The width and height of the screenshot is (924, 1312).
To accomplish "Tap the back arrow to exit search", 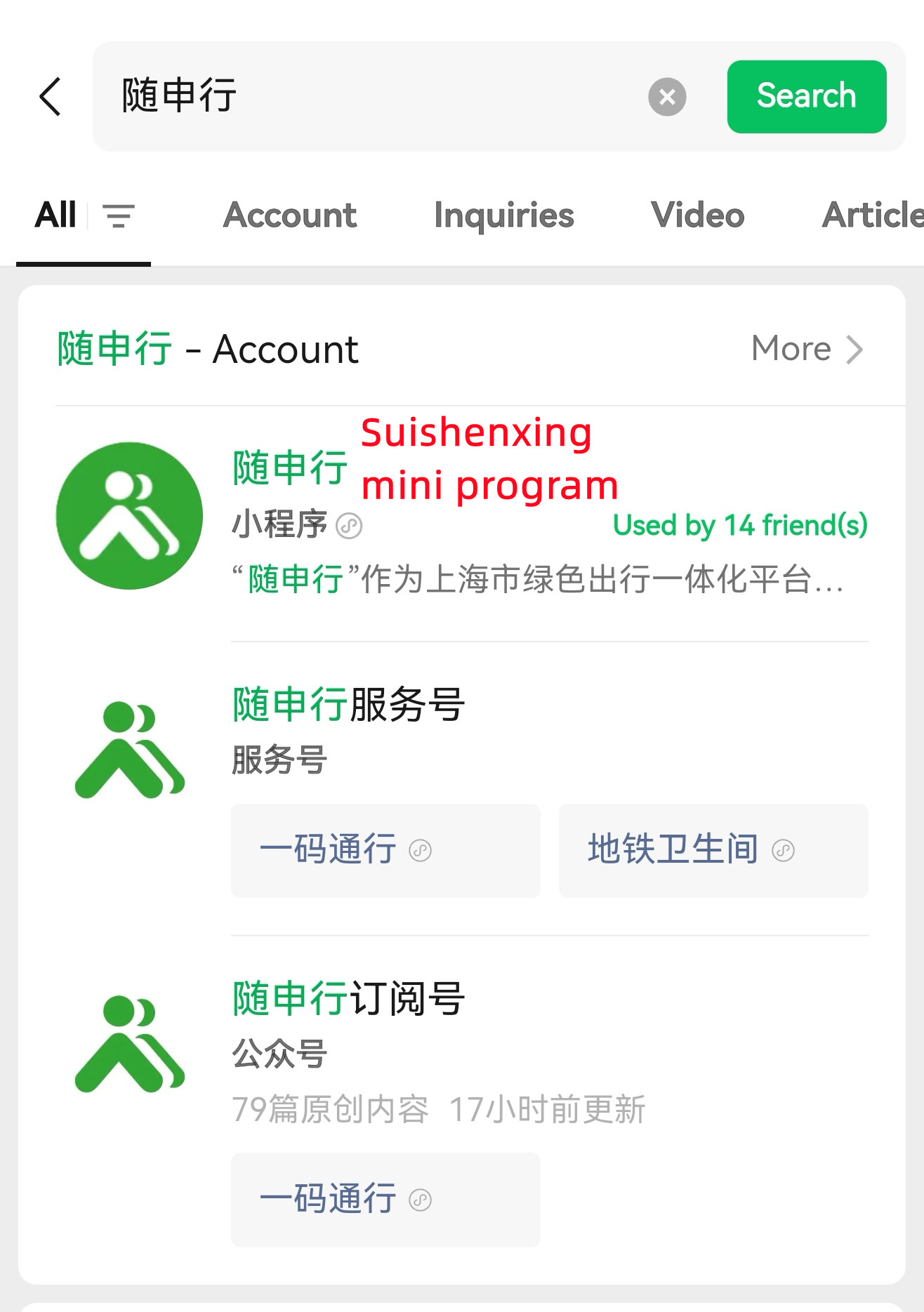I will (48, 97).
